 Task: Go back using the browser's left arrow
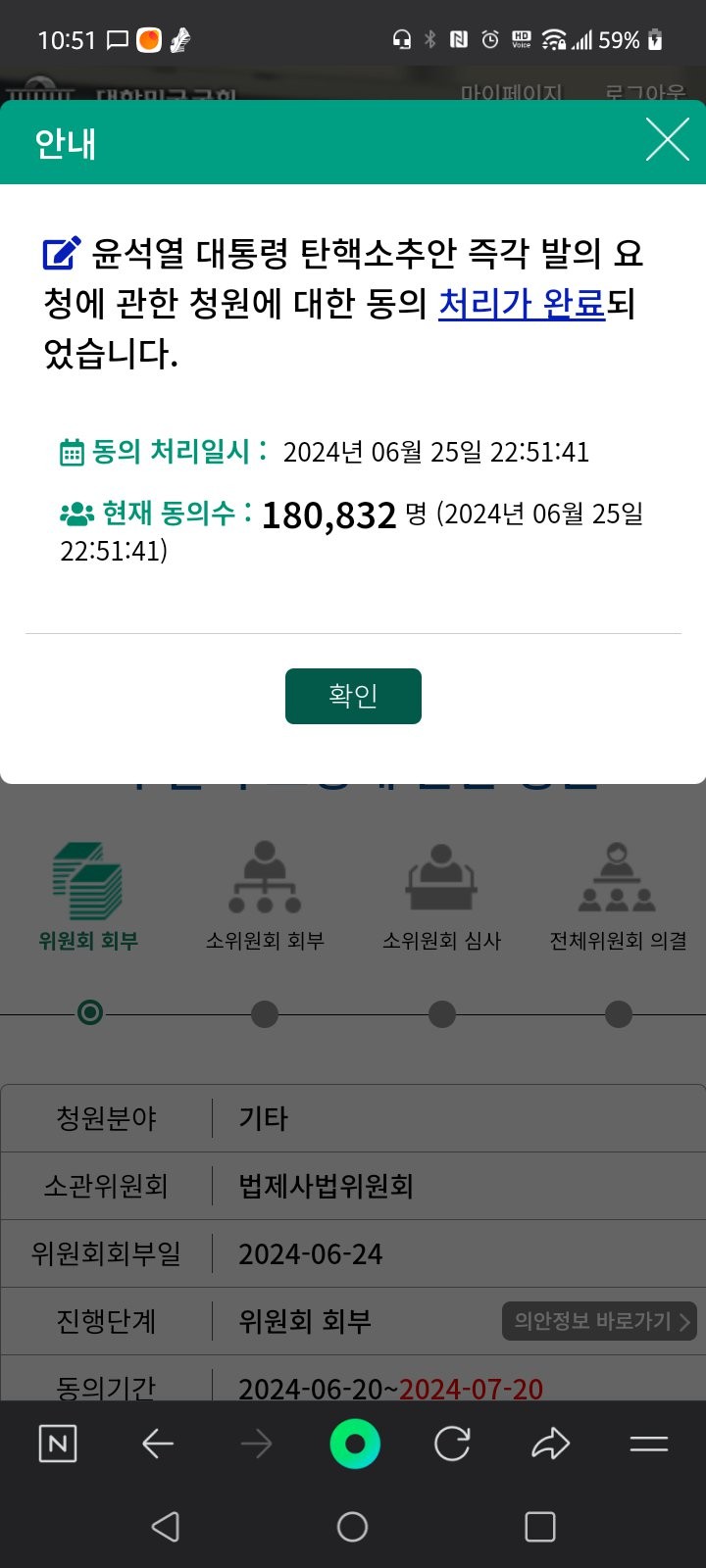pyautogui.click(x=157, y=1444)
